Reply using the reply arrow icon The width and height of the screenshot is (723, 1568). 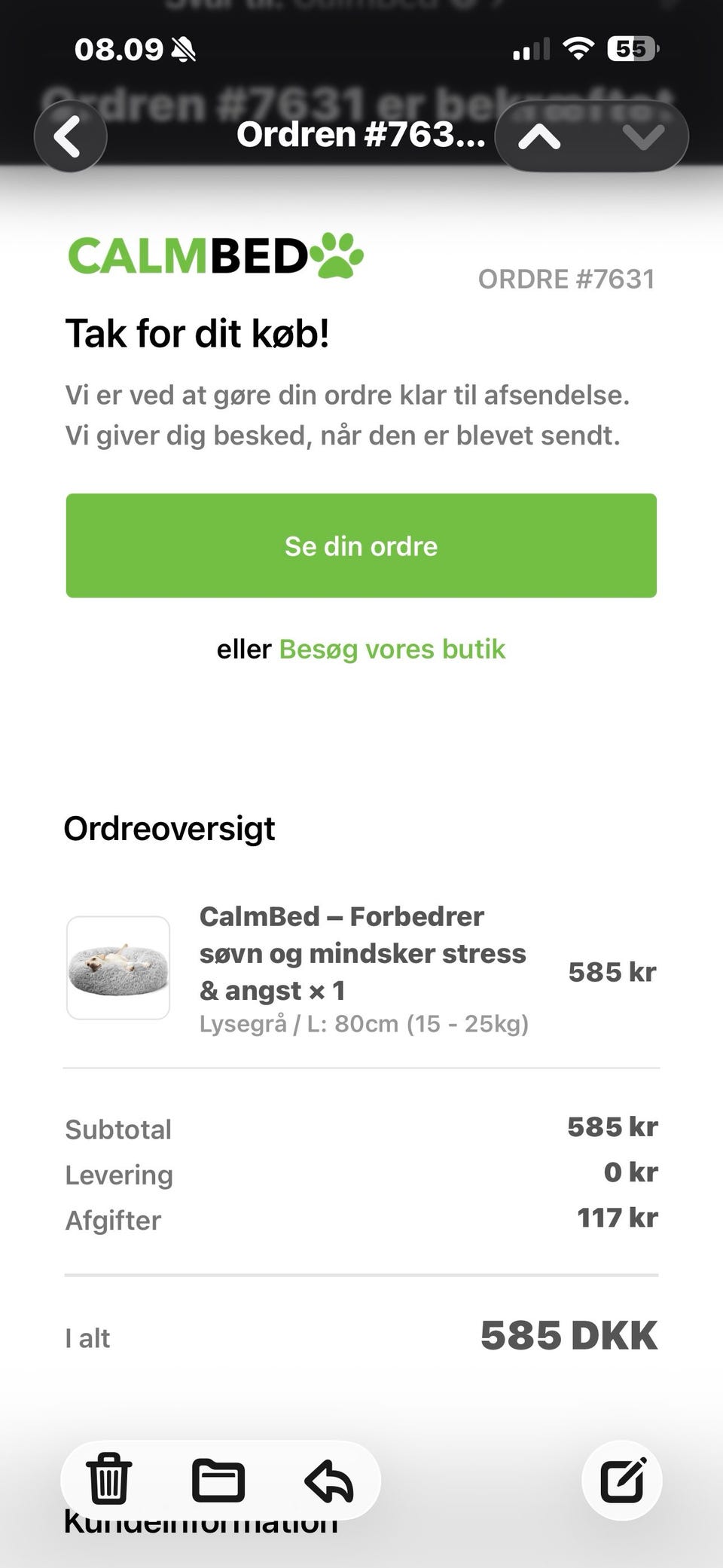click(x=328, y=1480)
